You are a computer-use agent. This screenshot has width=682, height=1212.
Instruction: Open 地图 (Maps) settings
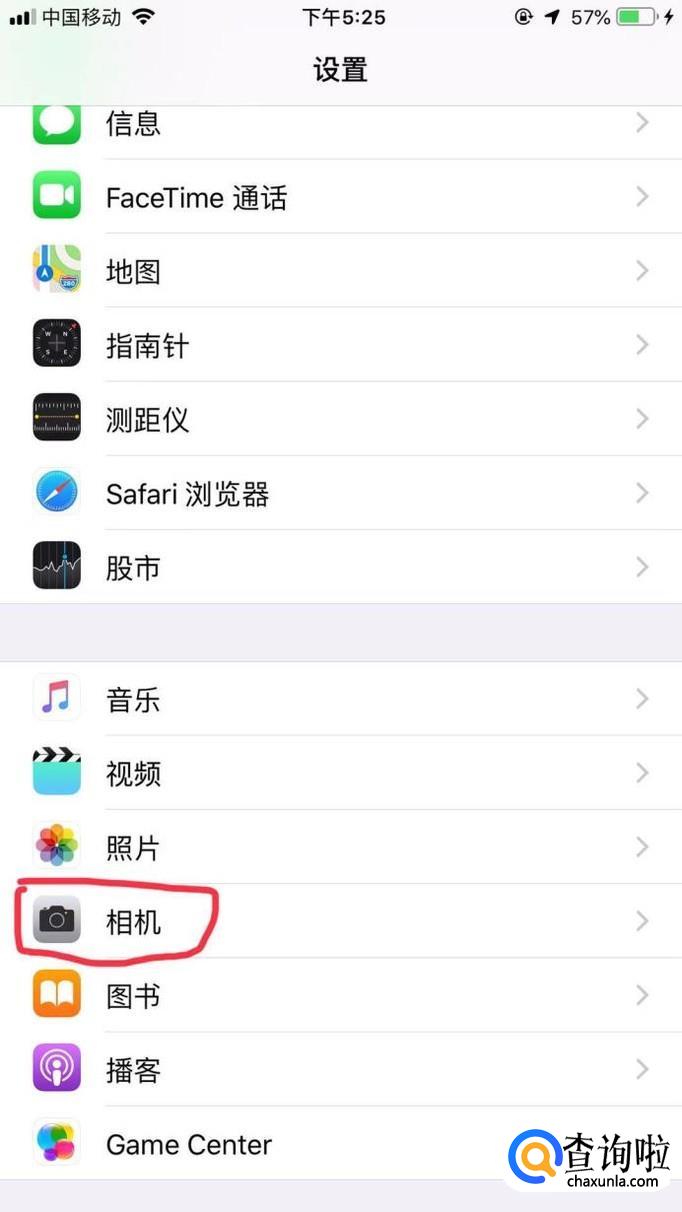click(340, 271)
